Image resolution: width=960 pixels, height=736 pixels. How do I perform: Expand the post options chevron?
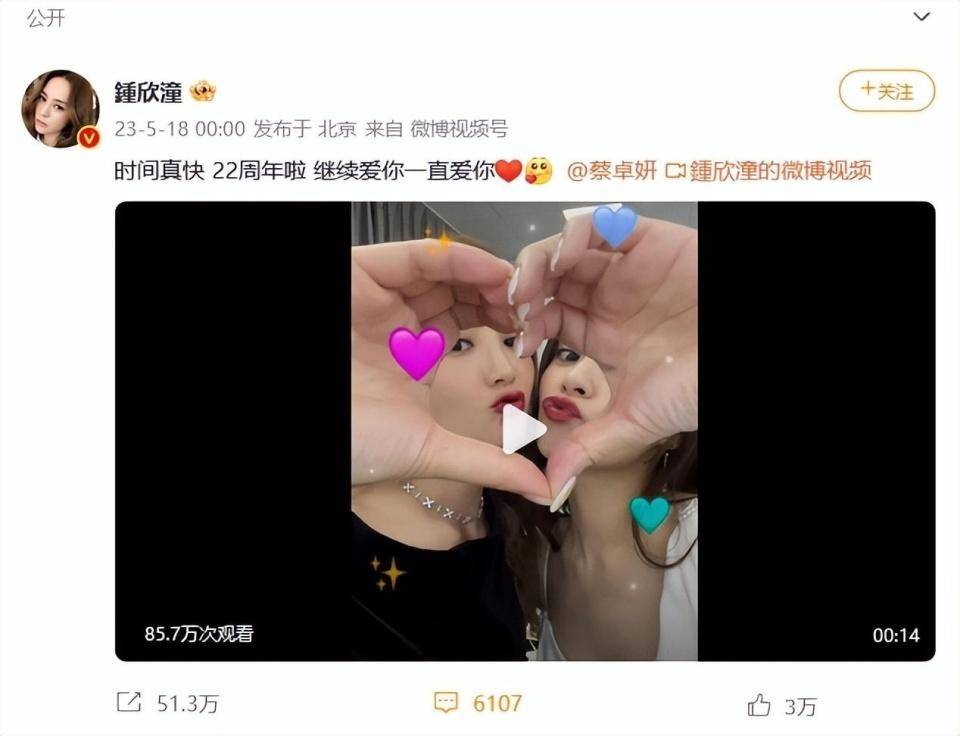coord(923,16)
